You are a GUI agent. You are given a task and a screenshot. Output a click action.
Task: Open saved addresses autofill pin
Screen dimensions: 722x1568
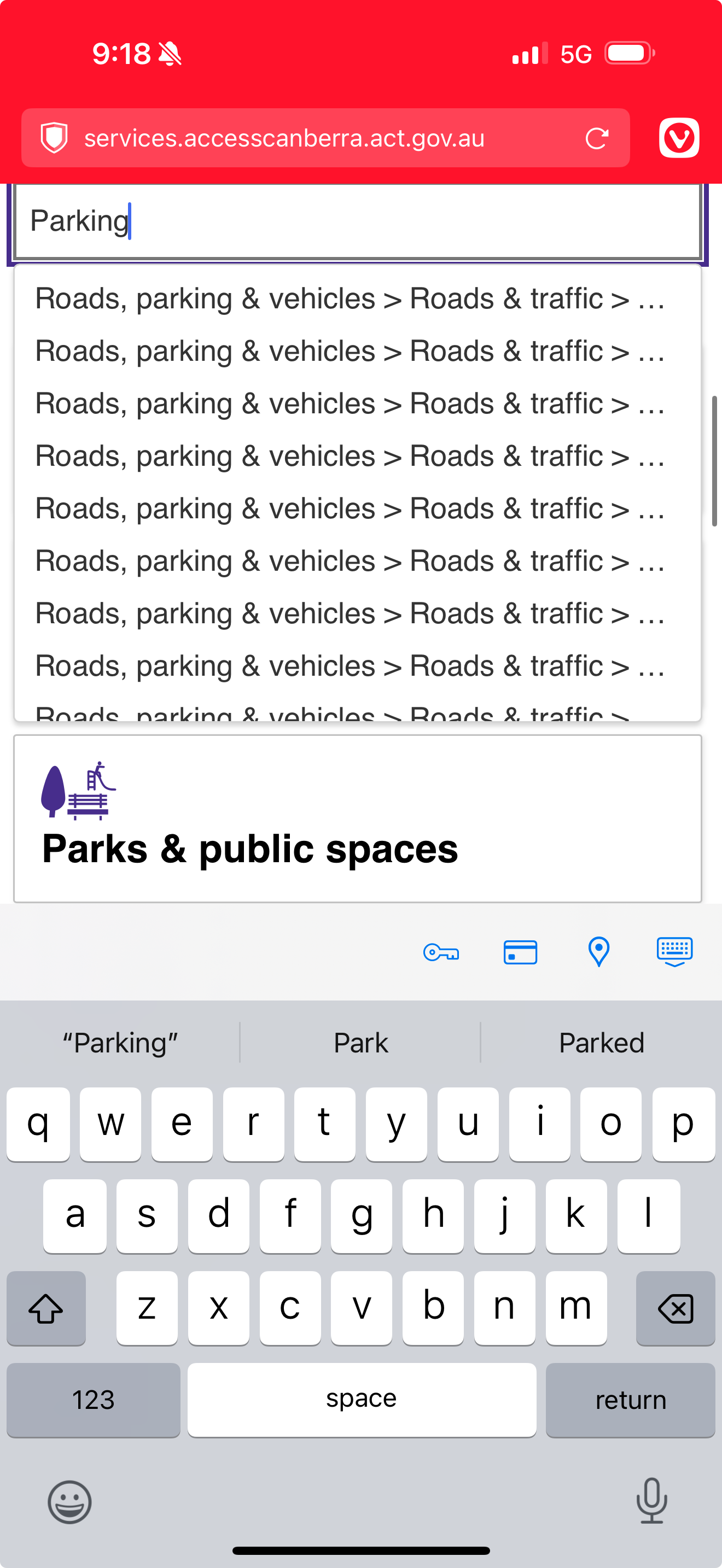tap(598, 952)
